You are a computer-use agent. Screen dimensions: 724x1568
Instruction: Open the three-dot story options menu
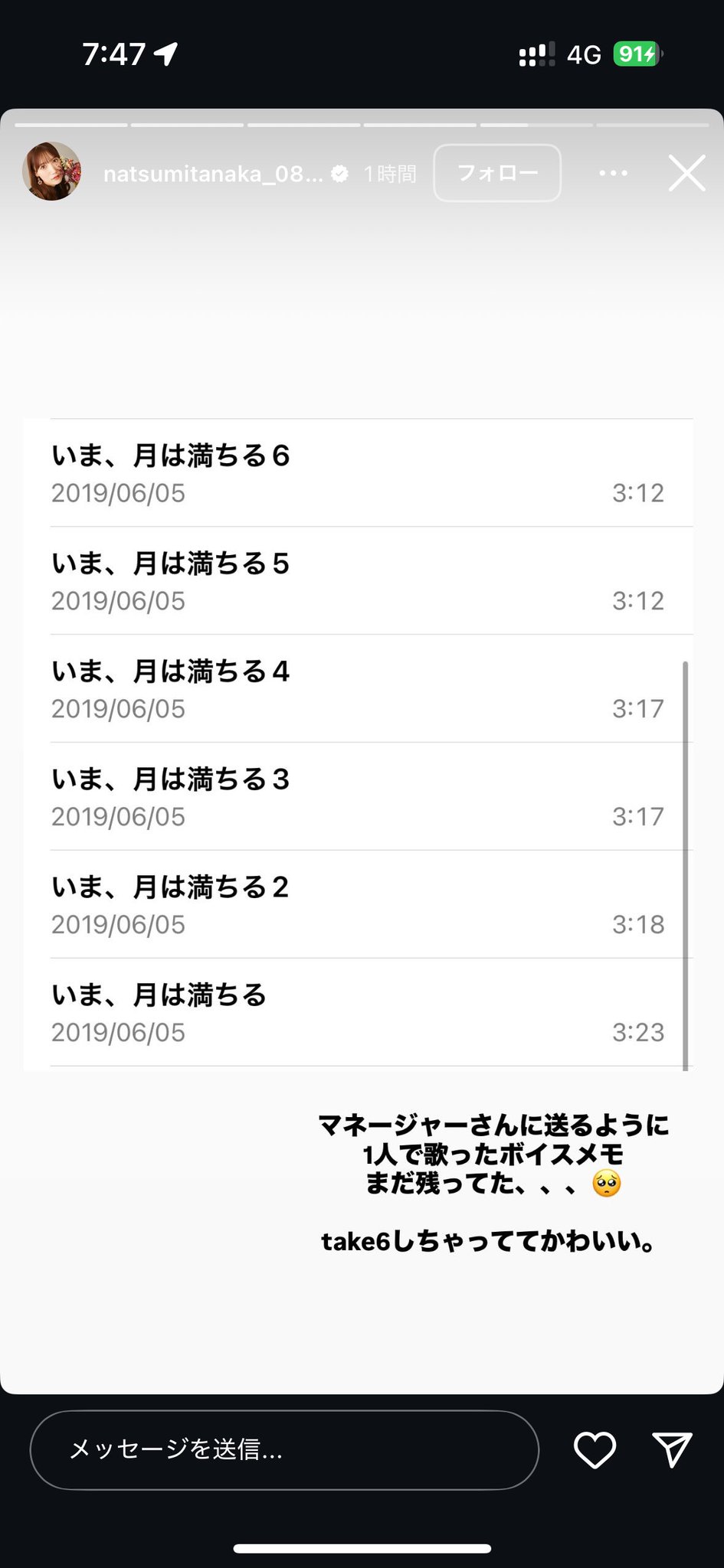tap(614, 173)
